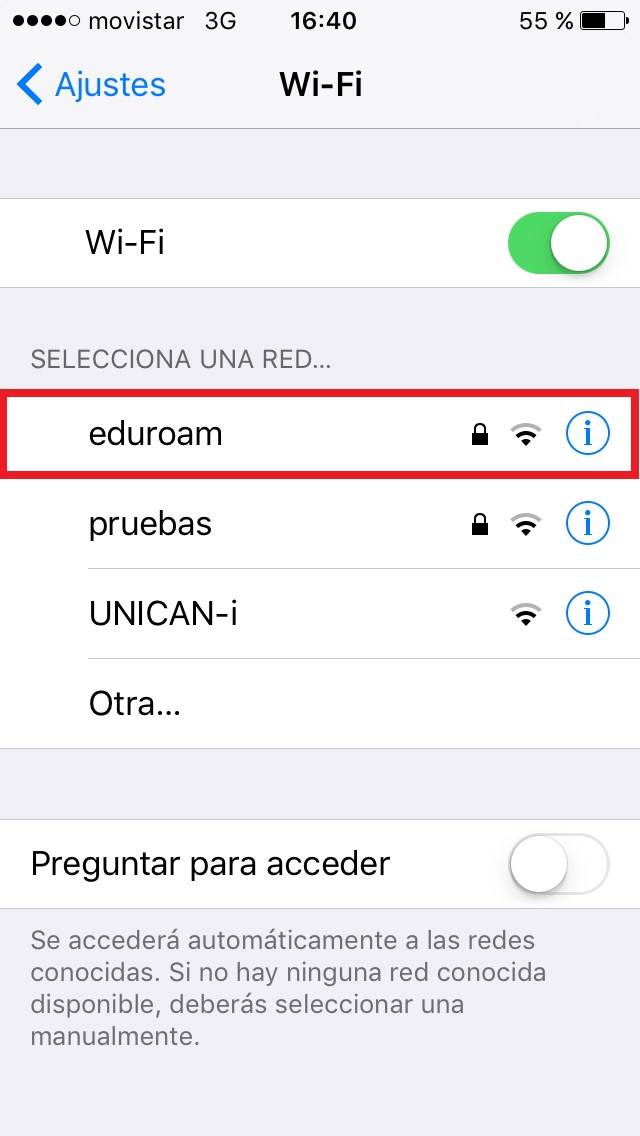Show info for UNICAN-i network
640x1136 pixels.
[x=587, y=614]
